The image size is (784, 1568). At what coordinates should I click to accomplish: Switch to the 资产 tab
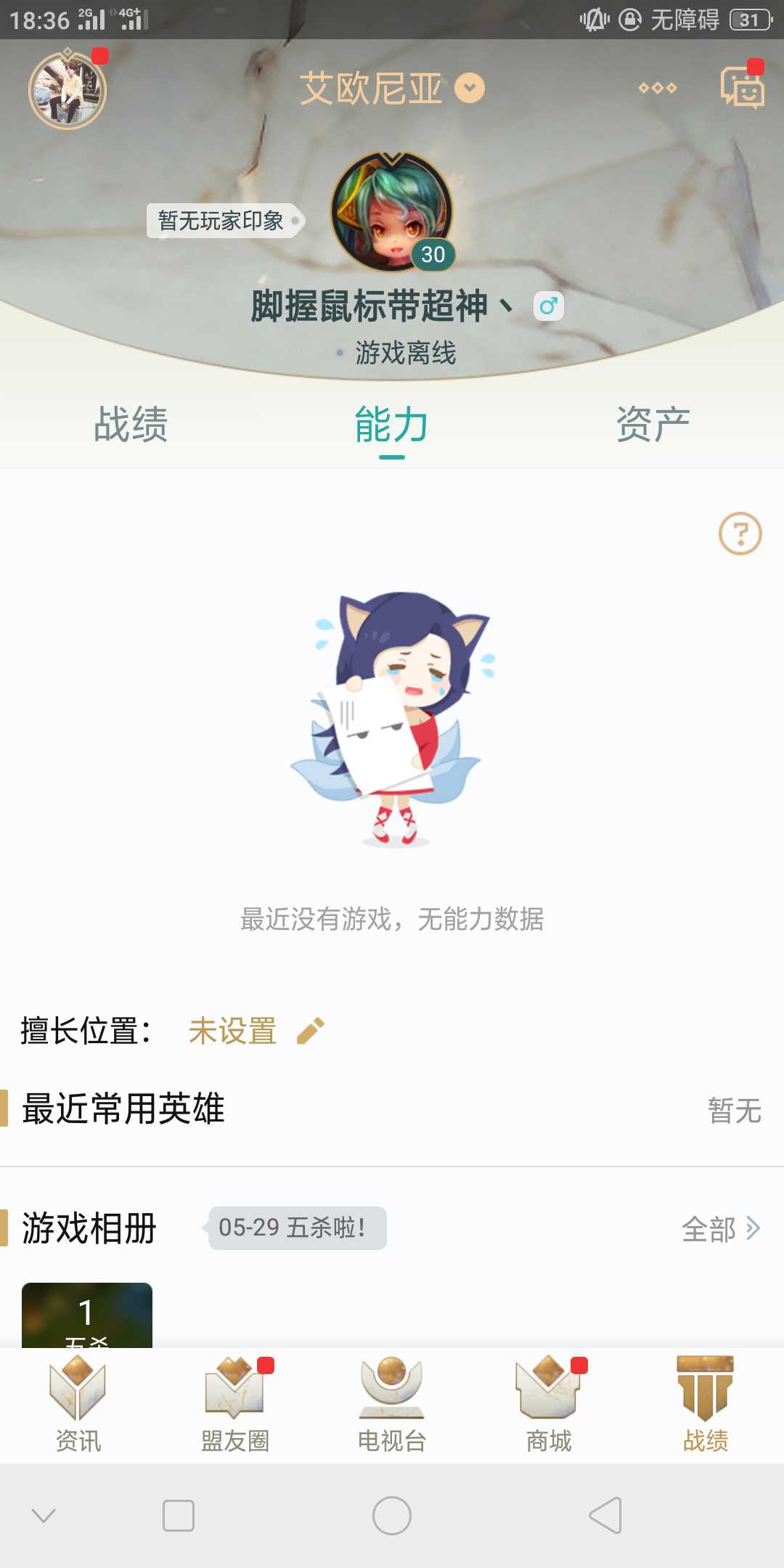coord(653,425)
